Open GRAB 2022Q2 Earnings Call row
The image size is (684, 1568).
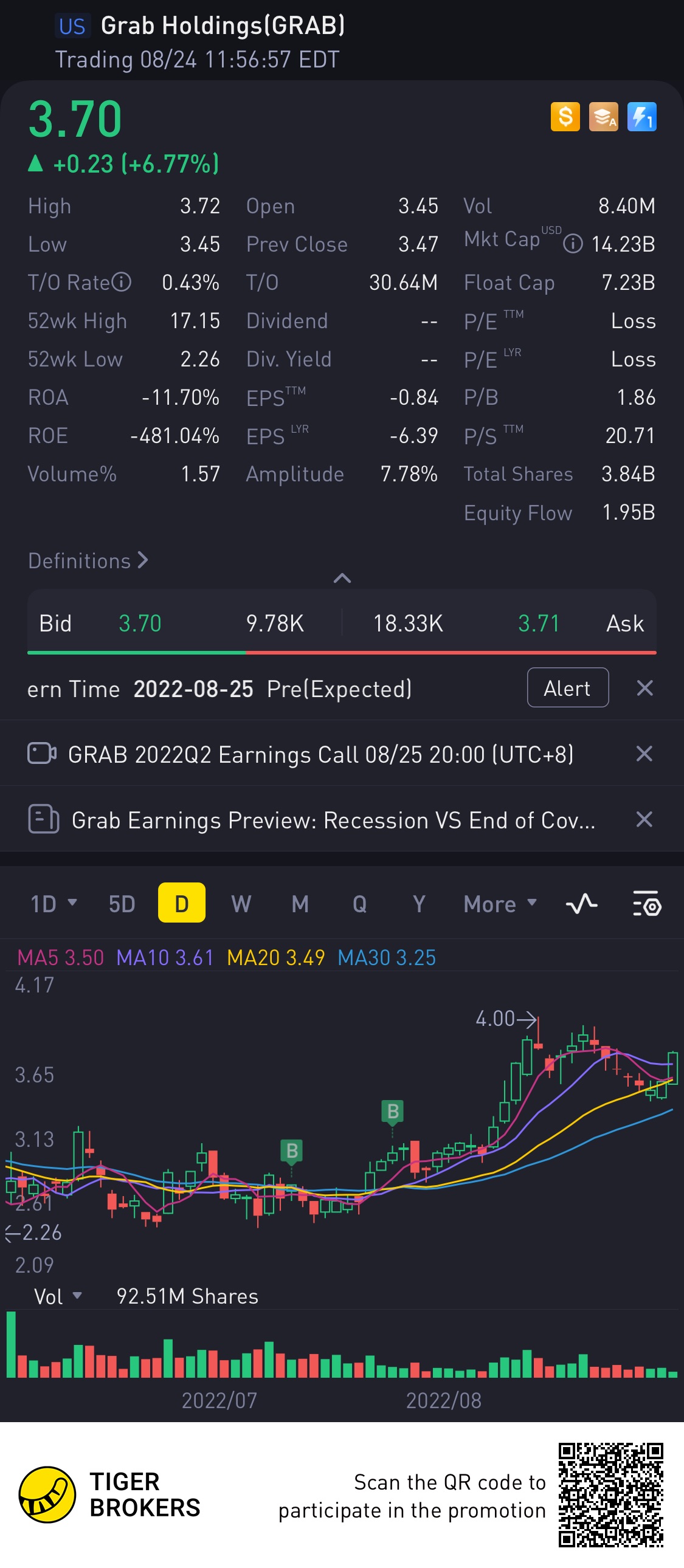tap(320, 754)
